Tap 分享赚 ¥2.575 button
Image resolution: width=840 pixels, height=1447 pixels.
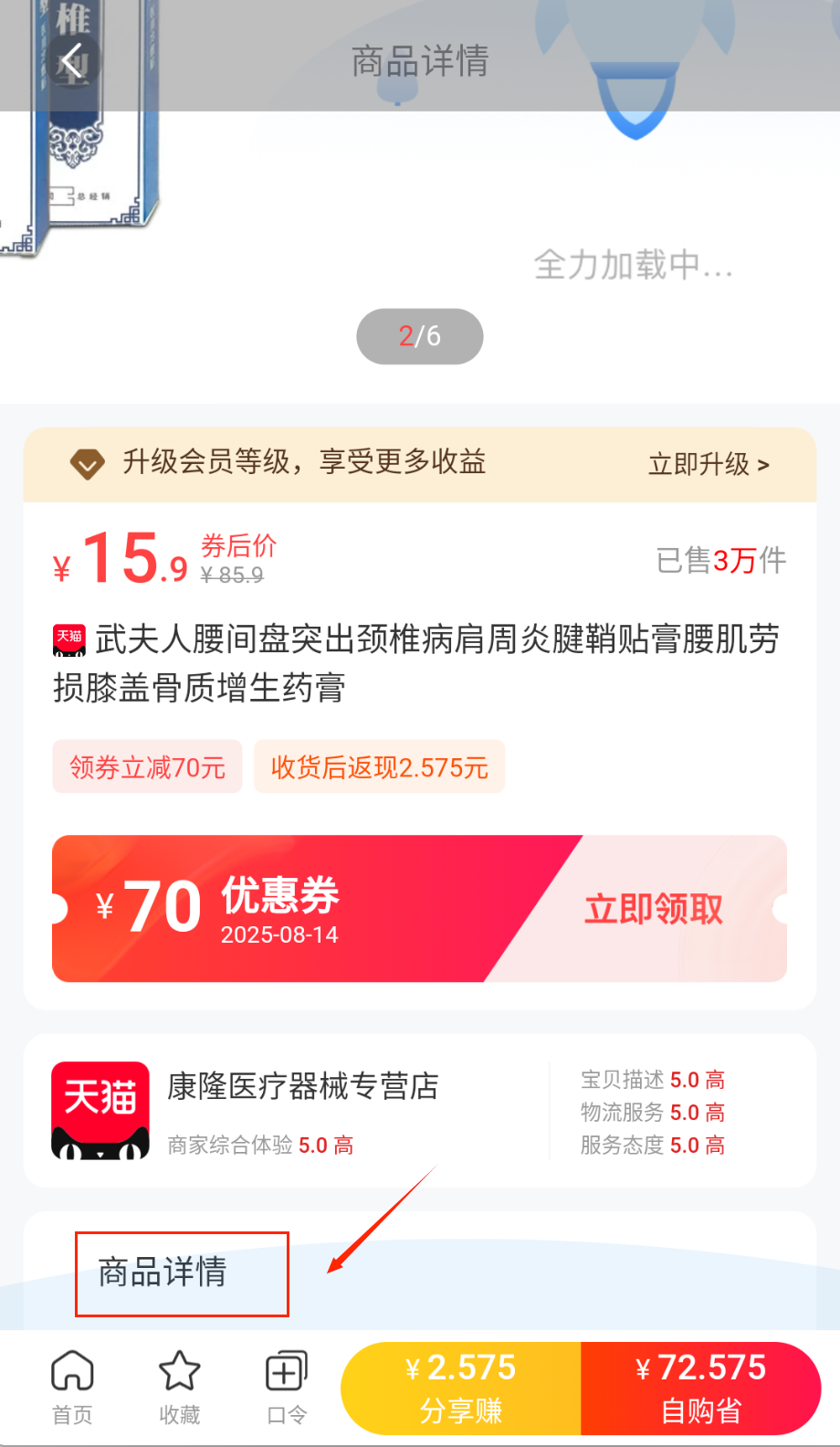pyautogui.click(x=461, y=1389)
